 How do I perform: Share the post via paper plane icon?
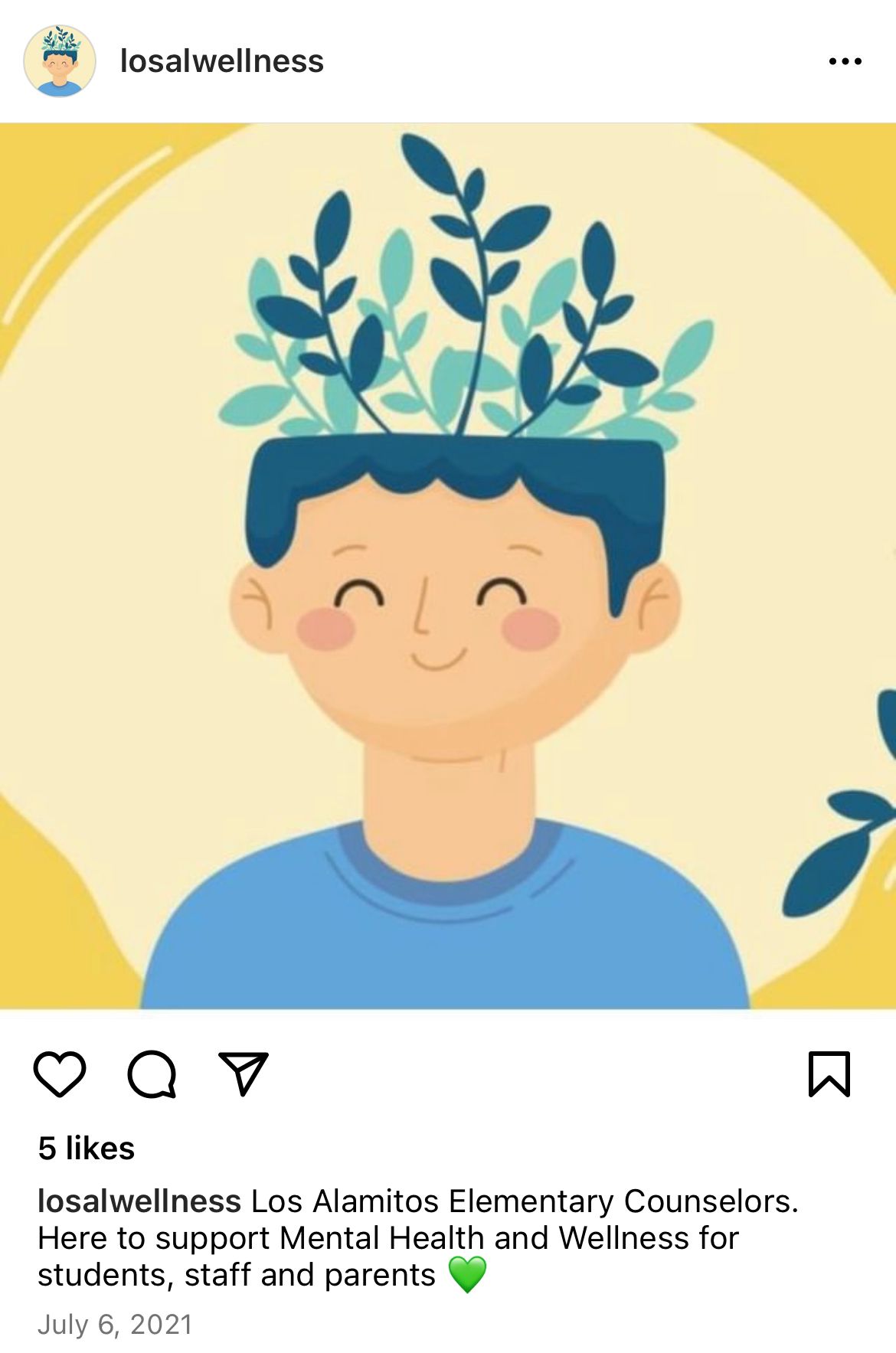point(244,1074)
